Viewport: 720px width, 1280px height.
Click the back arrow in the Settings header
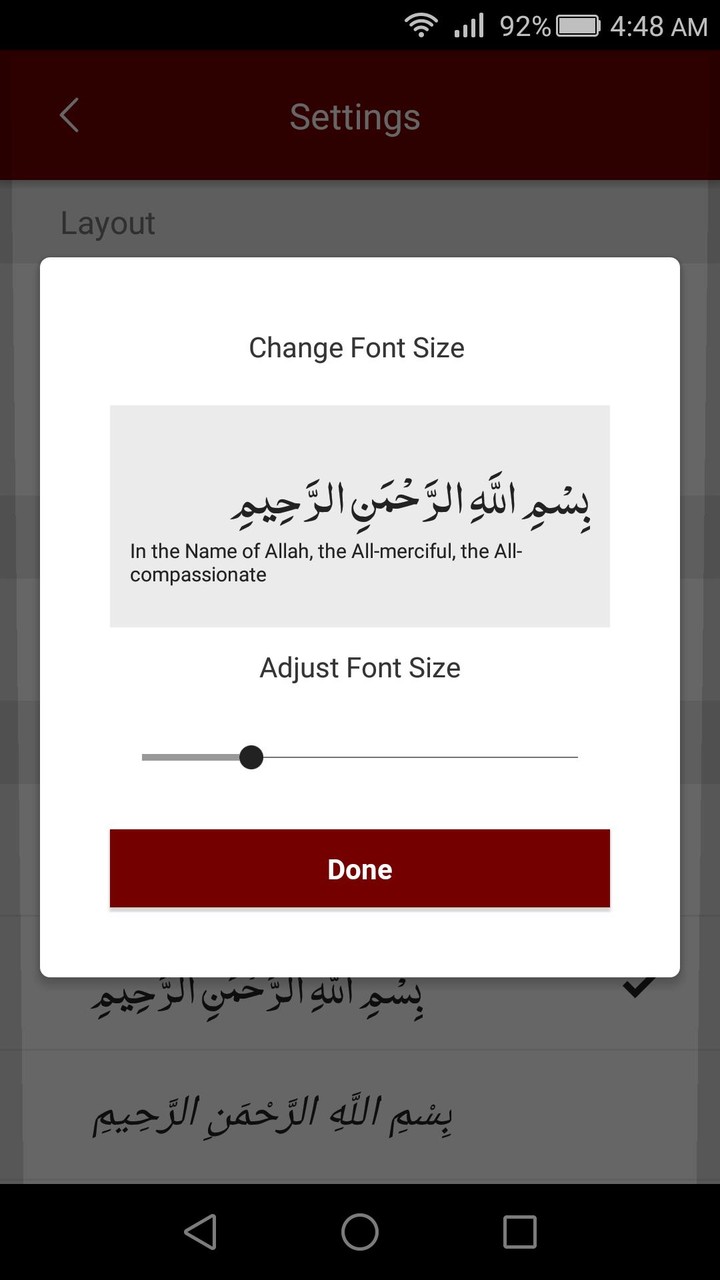[68, 115]
